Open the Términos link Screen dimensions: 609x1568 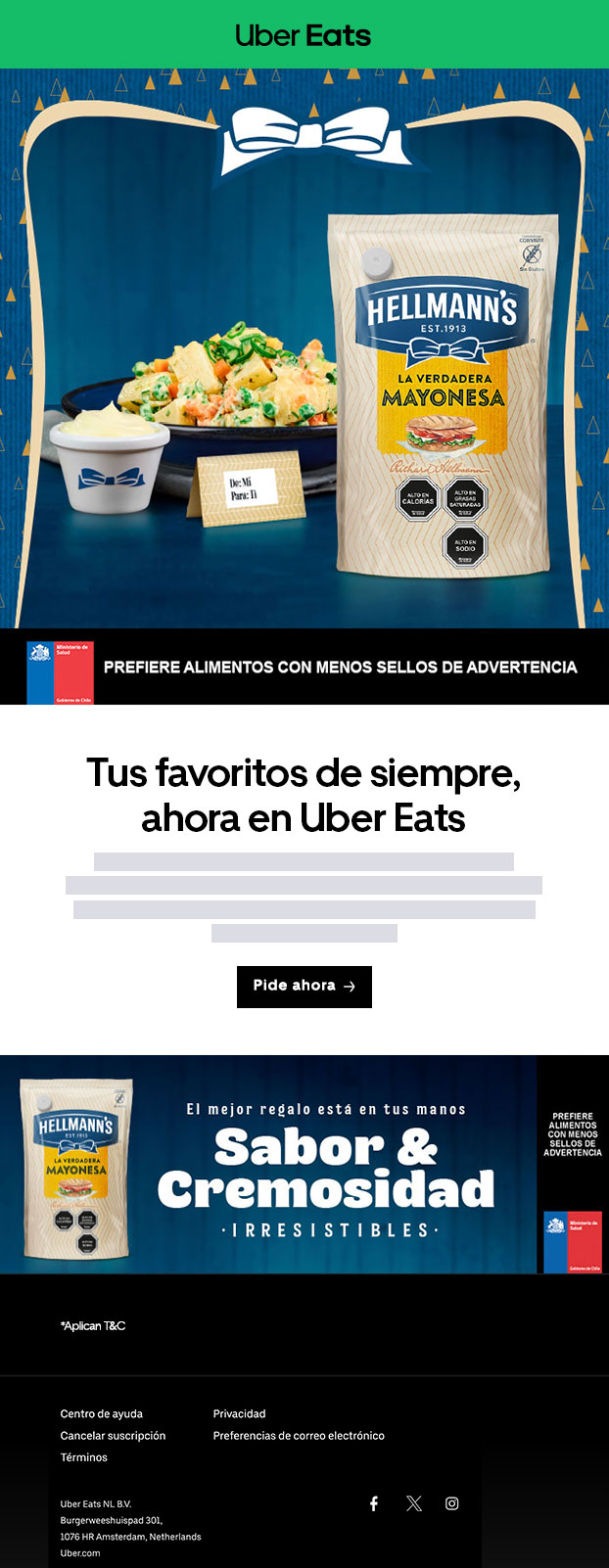click(x=83, y=1457)
